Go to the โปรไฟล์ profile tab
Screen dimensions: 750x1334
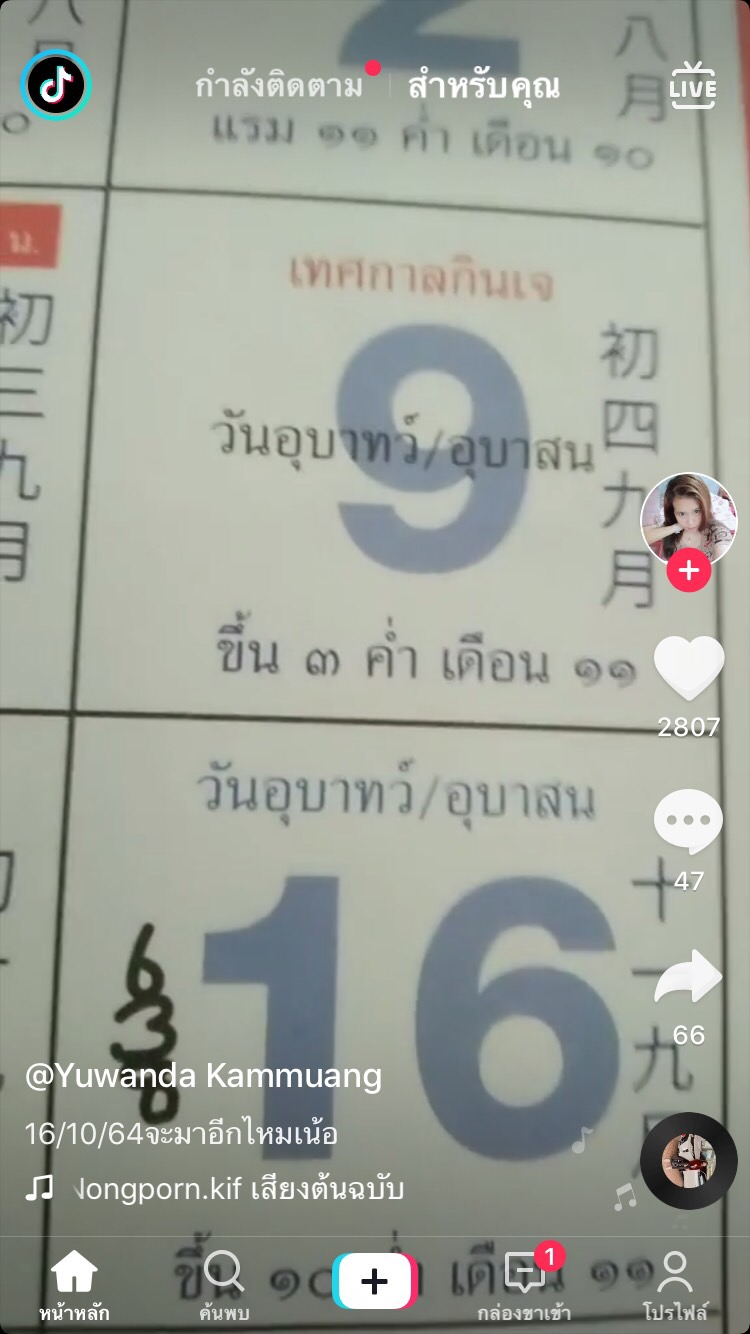click(675, 1283)
